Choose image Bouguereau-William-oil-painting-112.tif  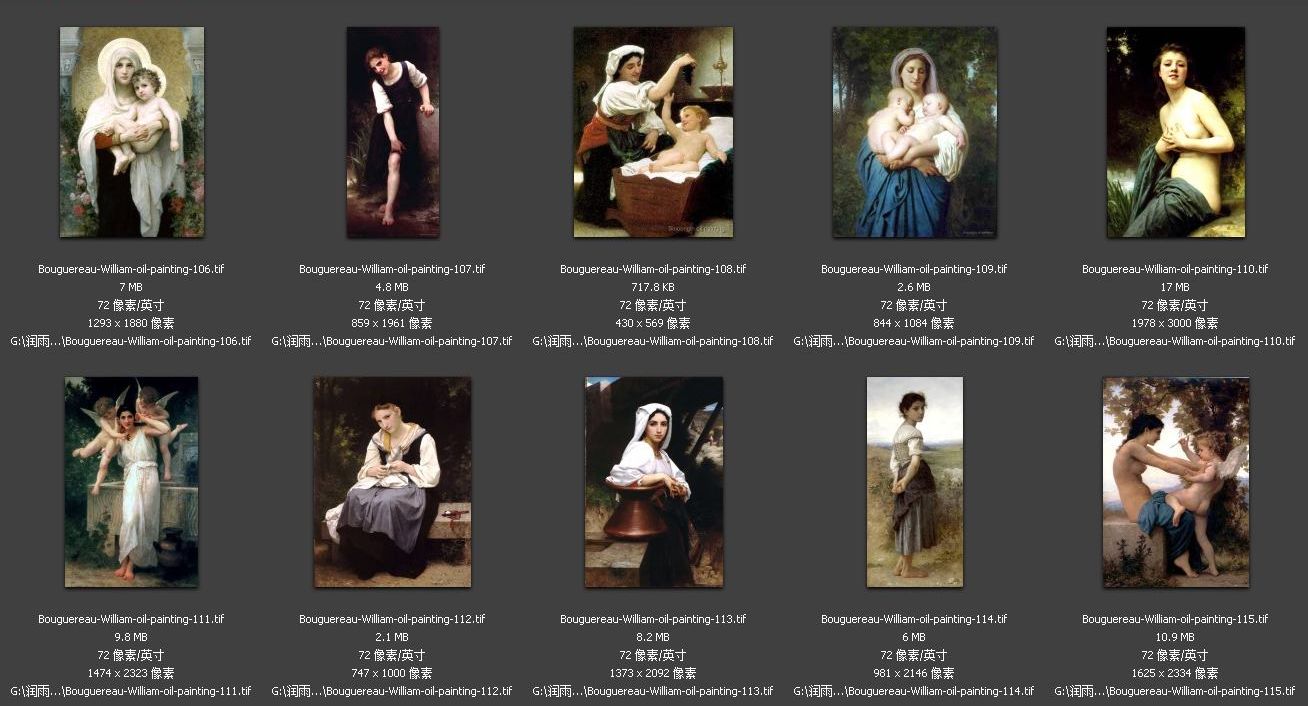click(x=392, y=482)
